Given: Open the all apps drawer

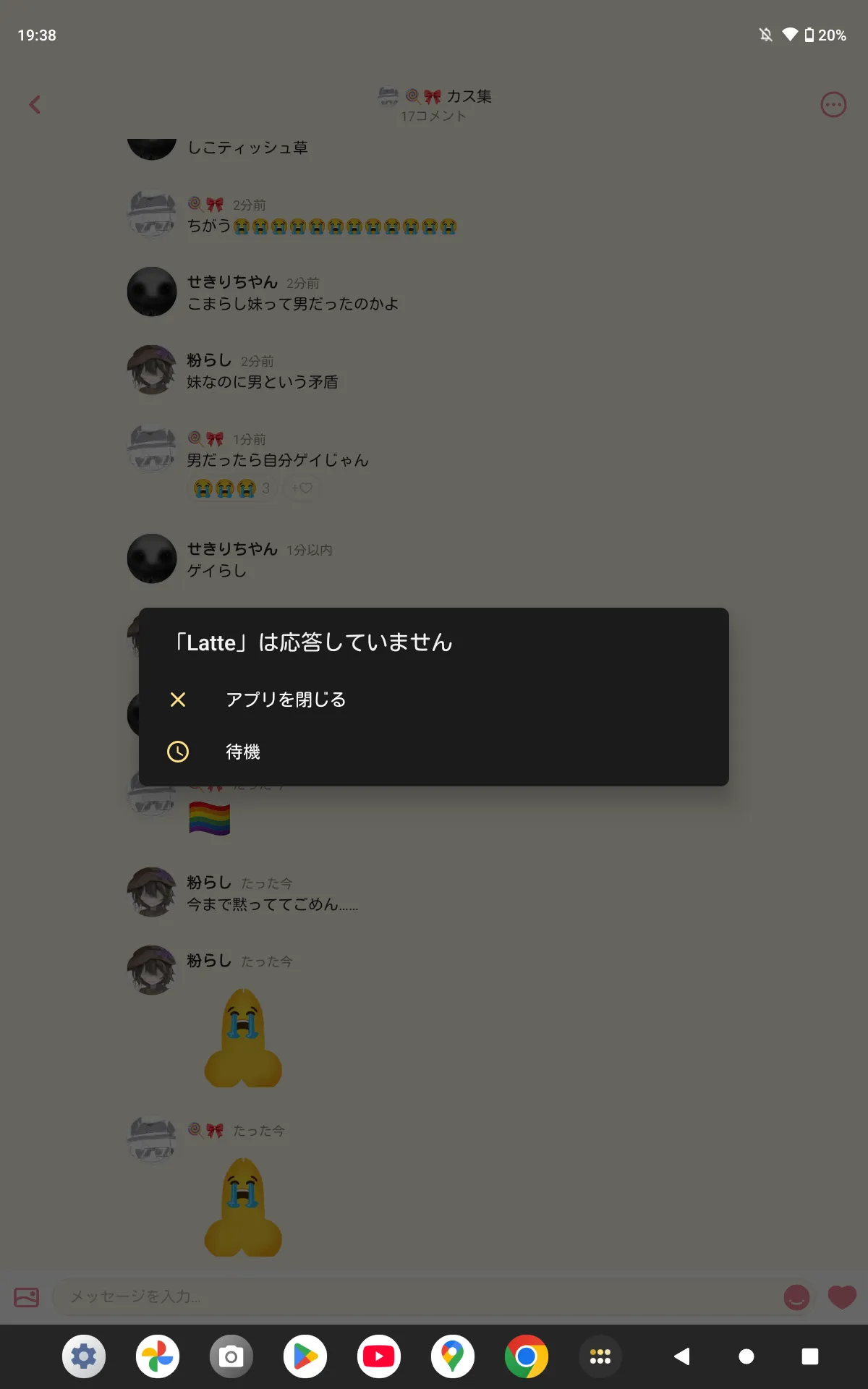Looking at the screenshot, I should click(x=600, y=1356).
